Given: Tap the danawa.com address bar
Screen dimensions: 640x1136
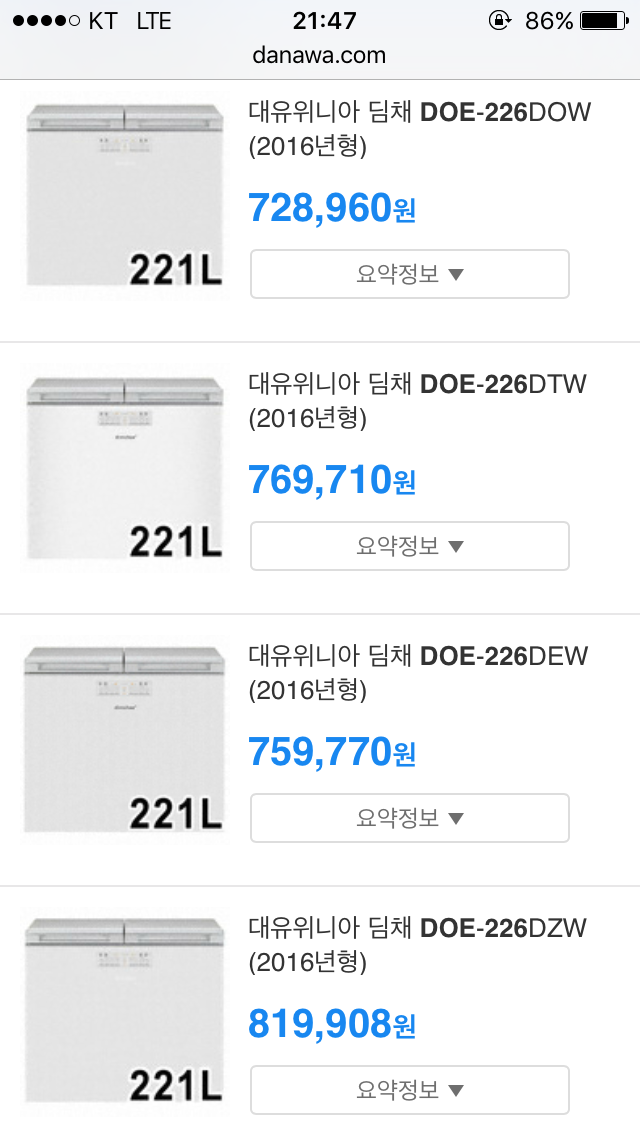Looking at the screenshot, I should (x=320, y=55).
